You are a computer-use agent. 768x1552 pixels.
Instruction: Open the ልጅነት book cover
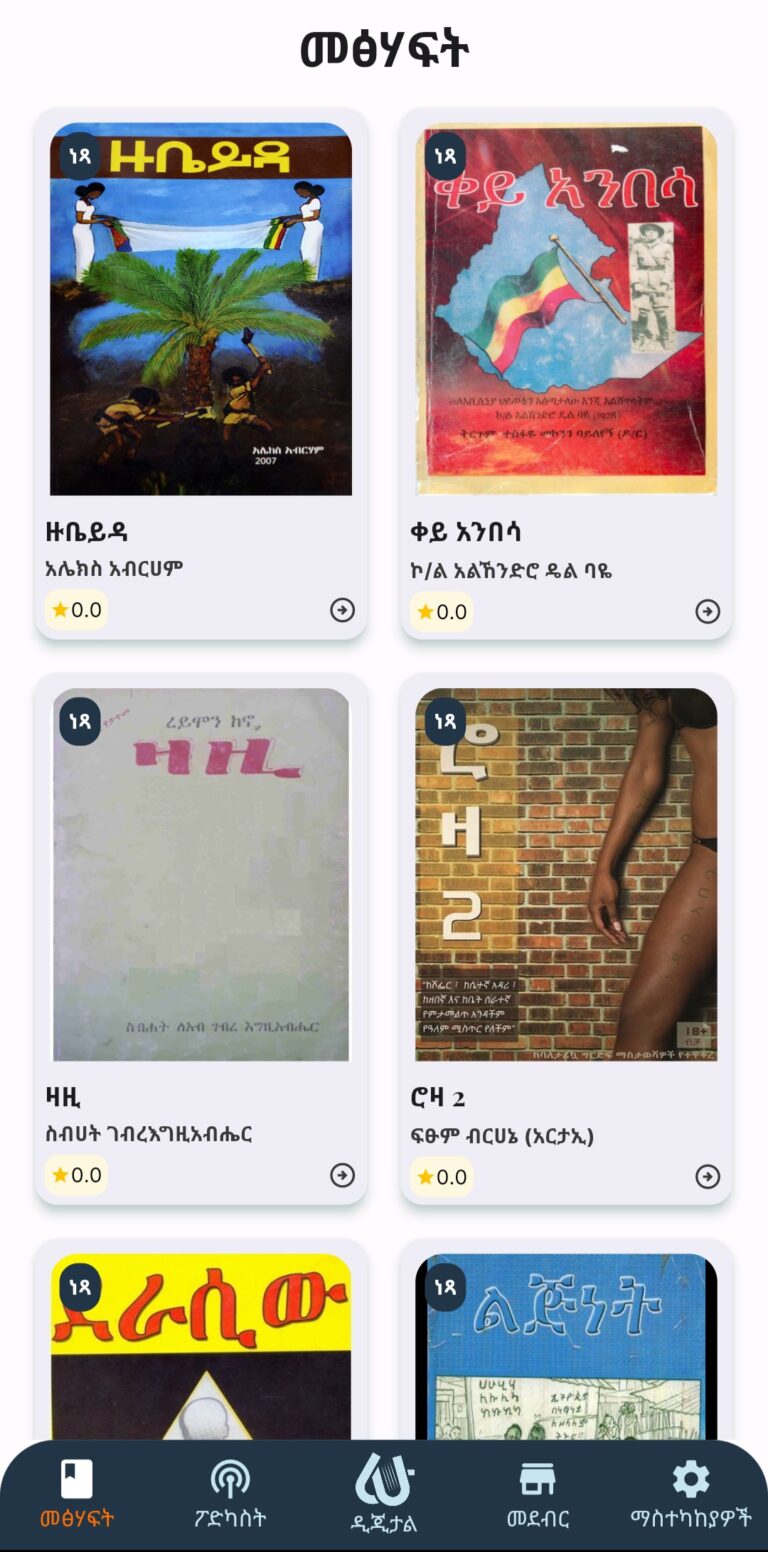[566, 1346]
